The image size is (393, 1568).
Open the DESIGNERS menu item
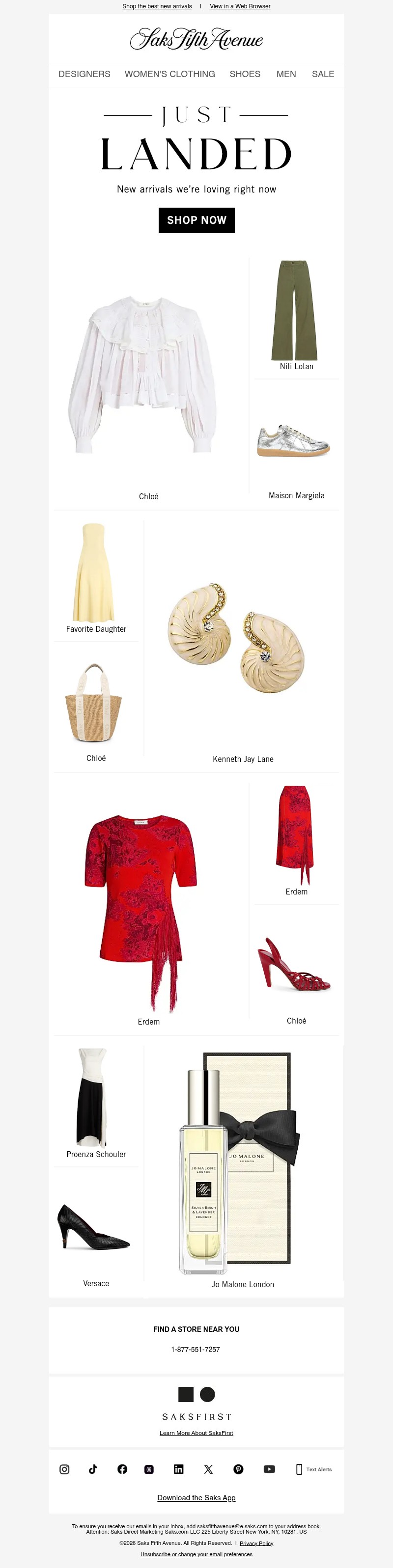tap(84, 74)
